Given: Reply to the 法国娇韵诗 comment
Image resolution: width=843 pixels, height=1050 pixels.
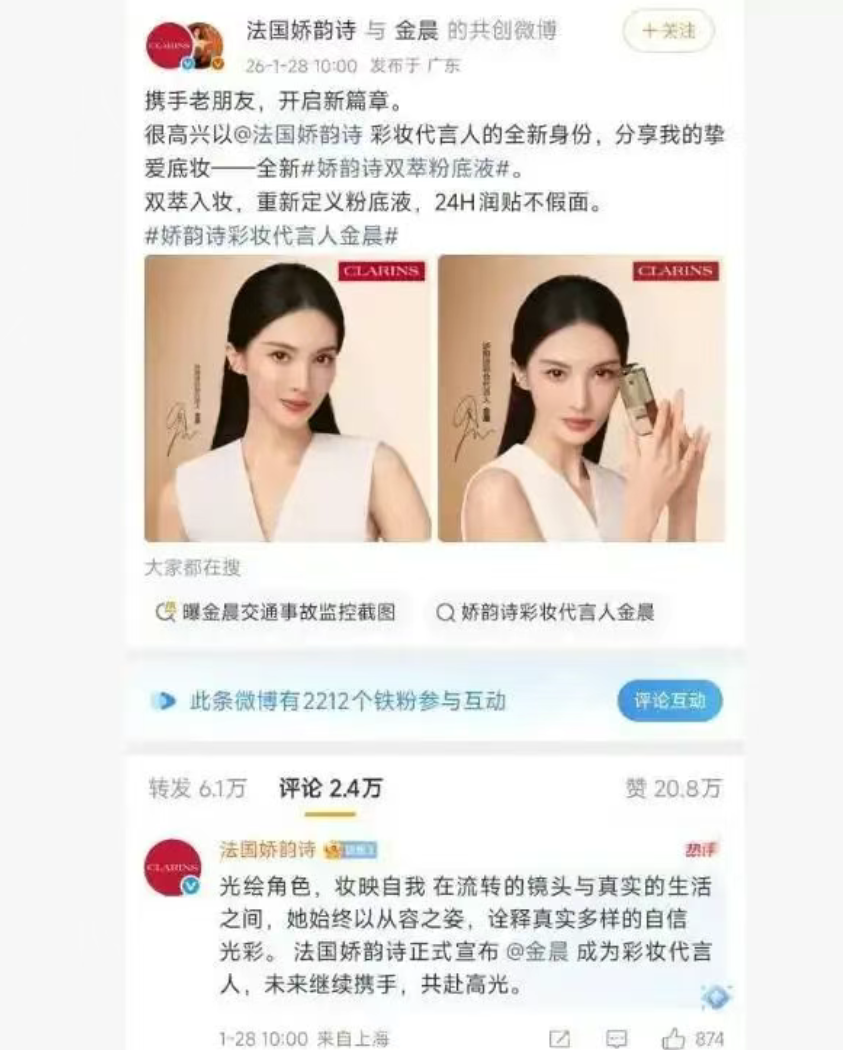Looking at the screenshot, I should tap(617, 1038).
